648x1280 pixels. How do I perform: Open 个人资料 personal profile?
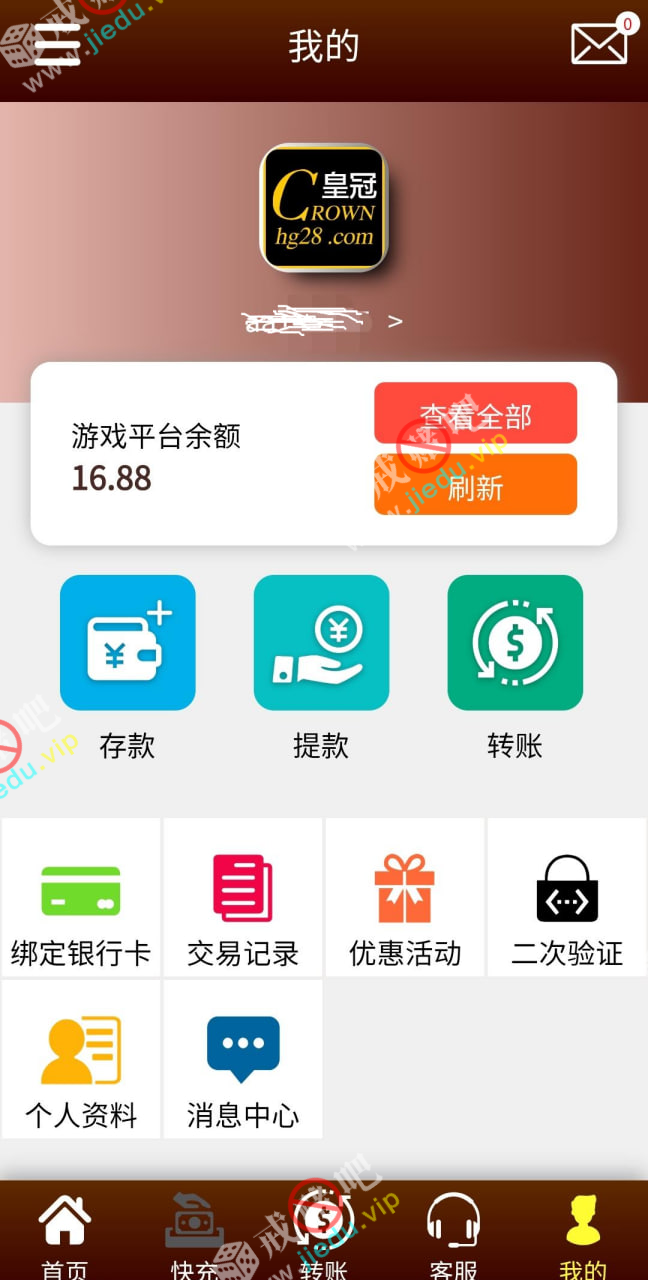[x=81, y=1059]
